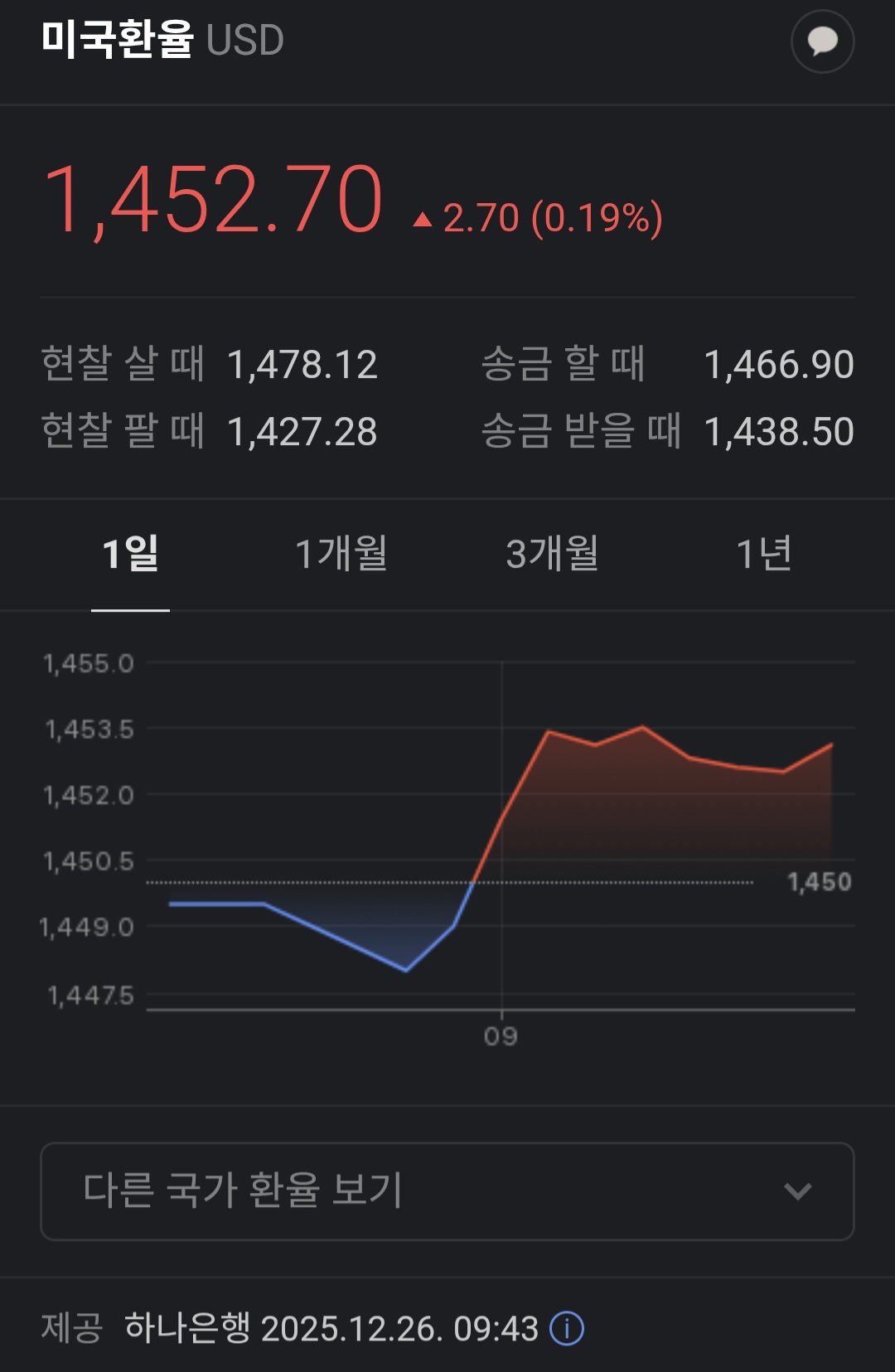The width and height of the screenshot is (895, 1372).
Task: Expand the 다른 국가 환율 보기 dropdown
Action: pyautogui.click(x=447, y=1191)
